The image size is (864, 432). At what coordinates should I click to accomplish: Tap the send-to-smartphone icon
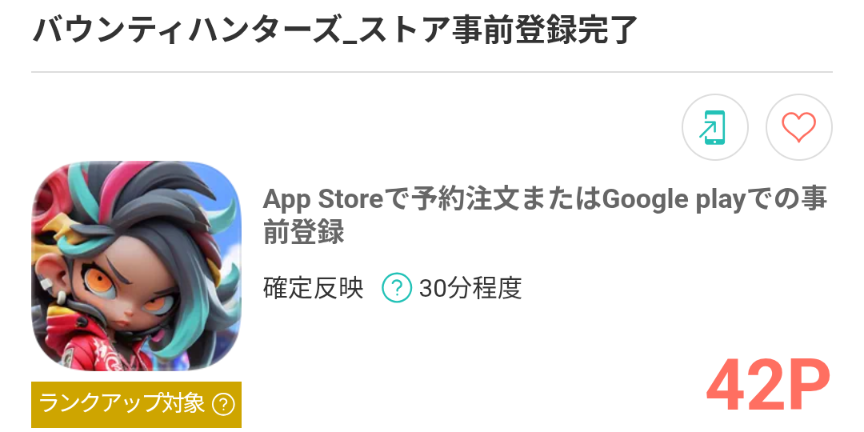(715, 128)
